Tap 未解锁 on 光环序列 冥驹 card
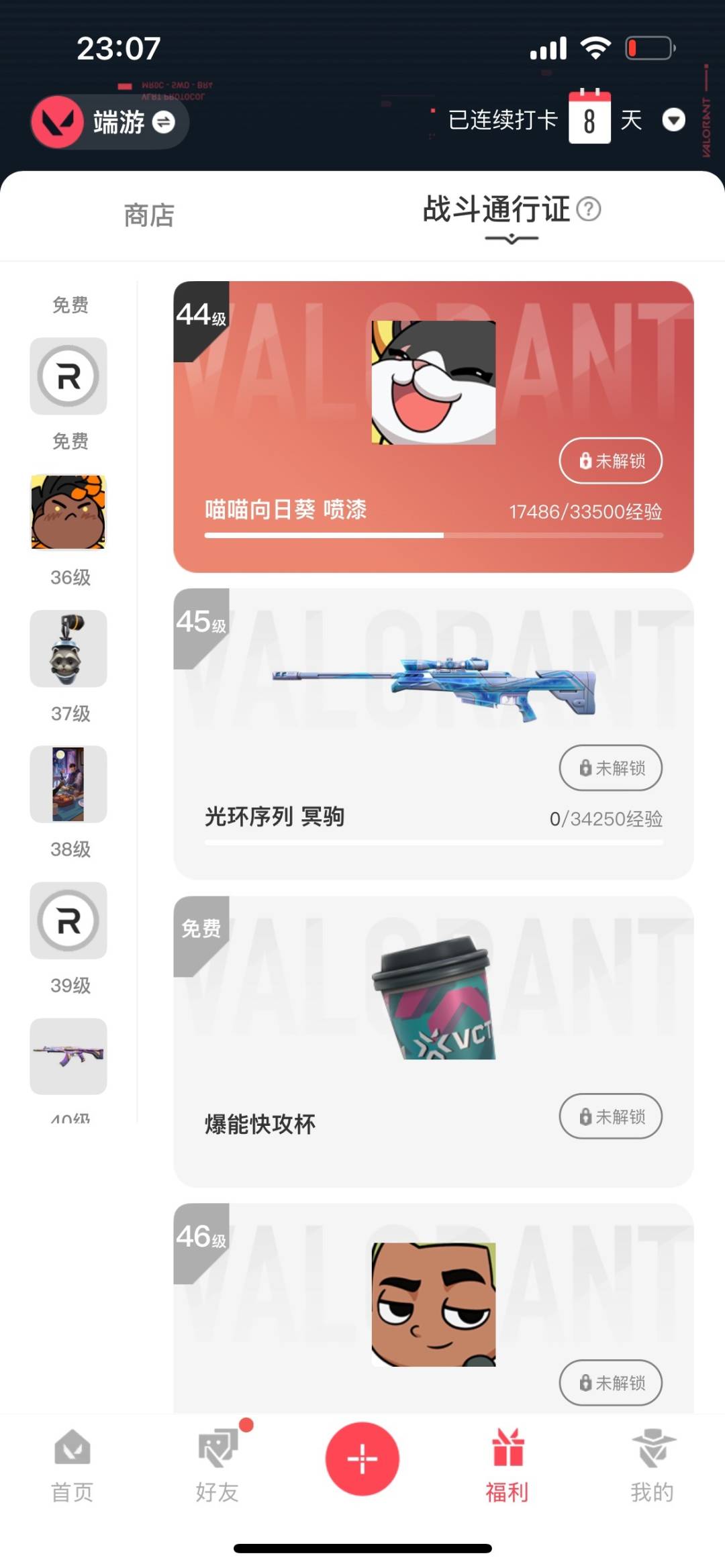The height and width of the screenshot is (1568, 725). click(x=610, y=768)
